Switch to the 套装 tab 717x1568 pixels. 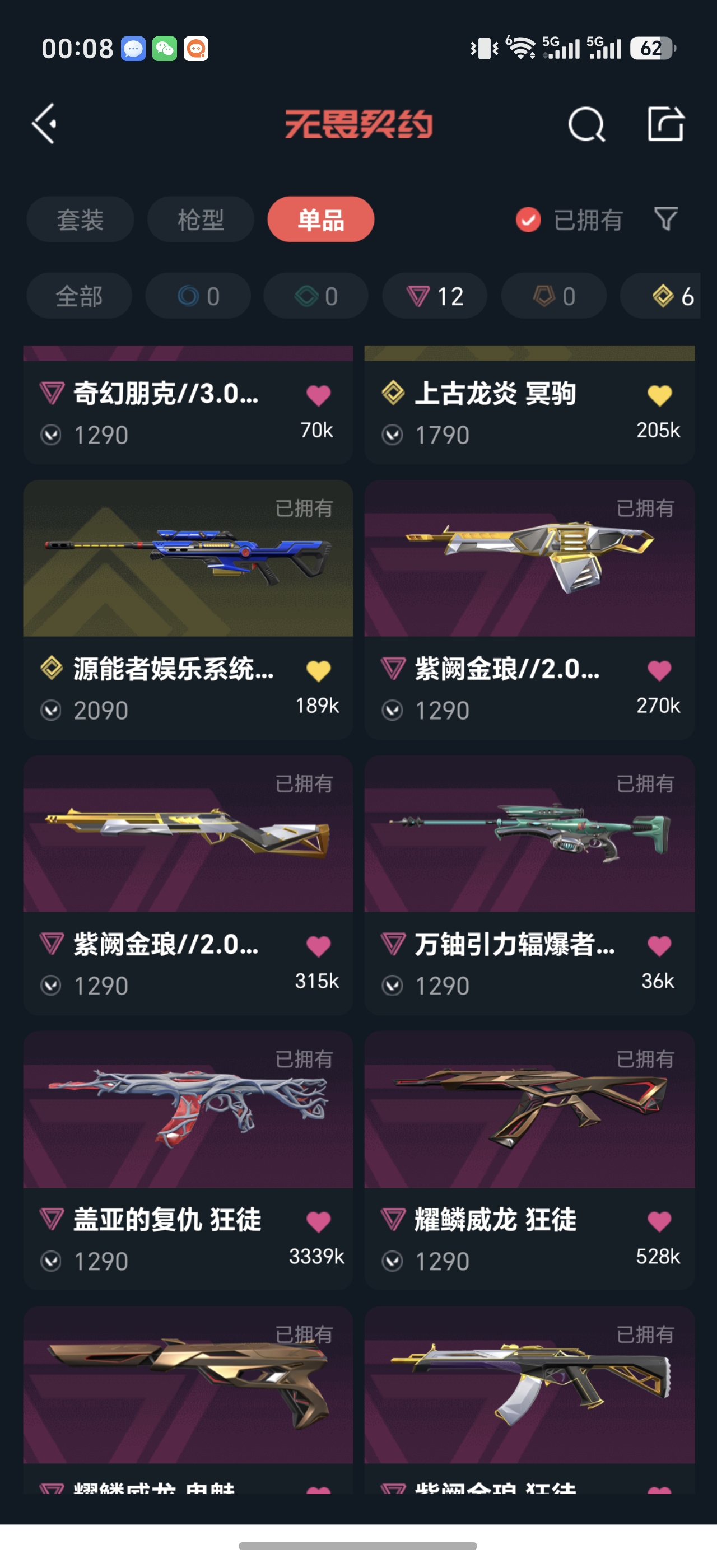[80, 219]
